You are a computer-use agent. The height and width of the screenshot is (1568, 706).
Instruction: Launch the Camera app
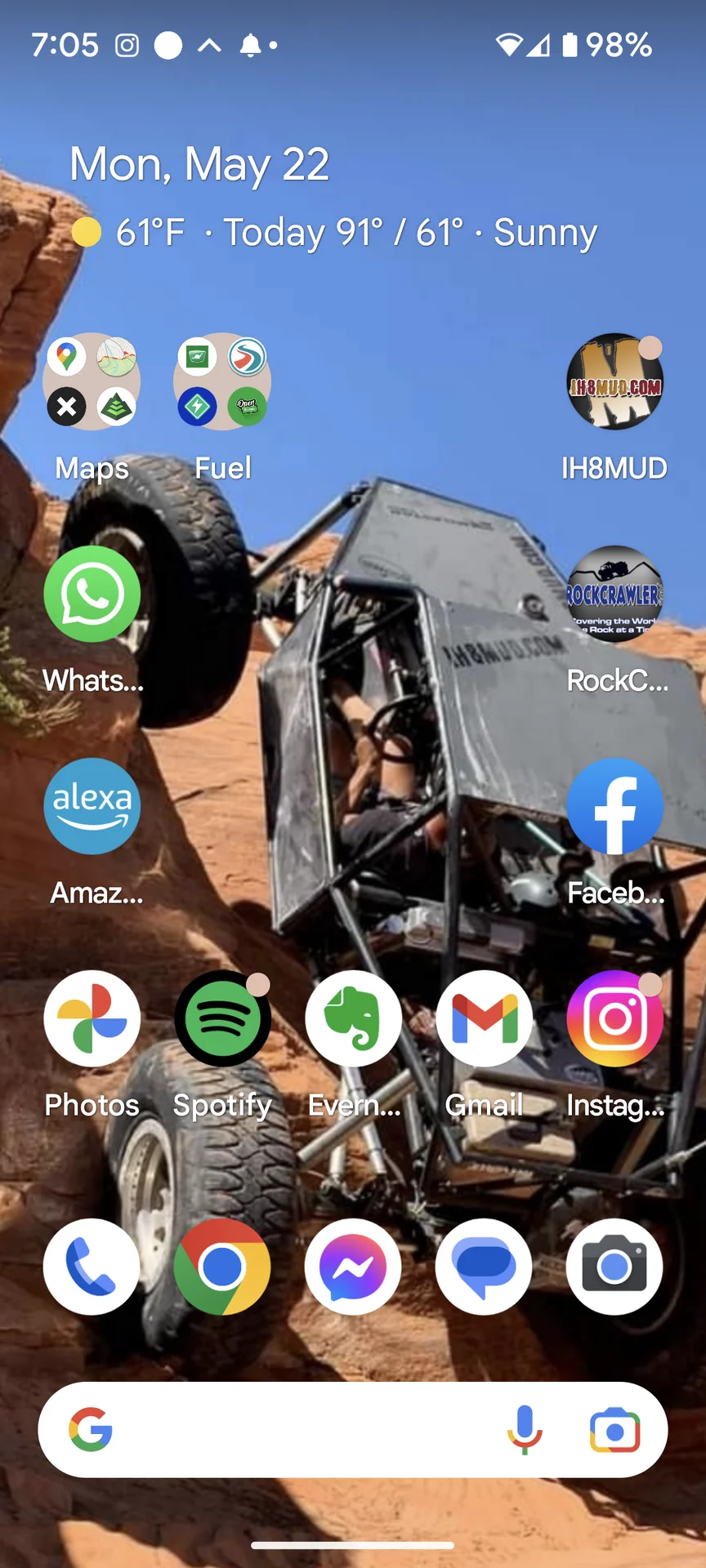tap(614, 1267)
